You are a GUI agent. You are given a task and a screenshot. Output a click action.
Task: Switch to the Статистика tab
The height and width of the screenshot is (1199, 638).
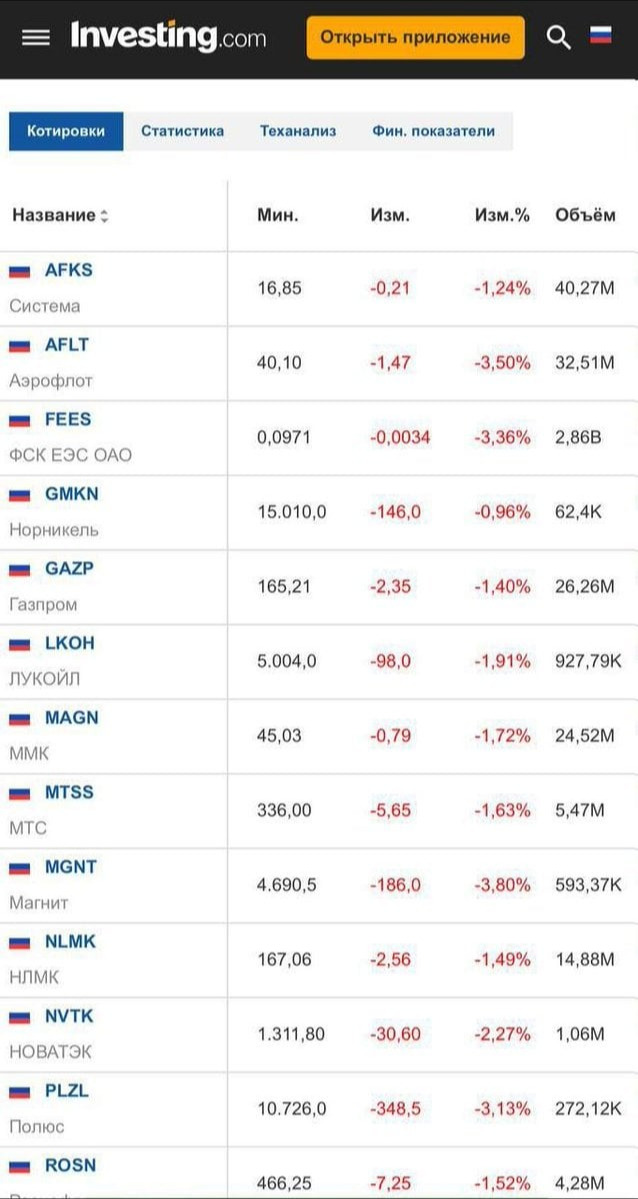pos(182,131)
